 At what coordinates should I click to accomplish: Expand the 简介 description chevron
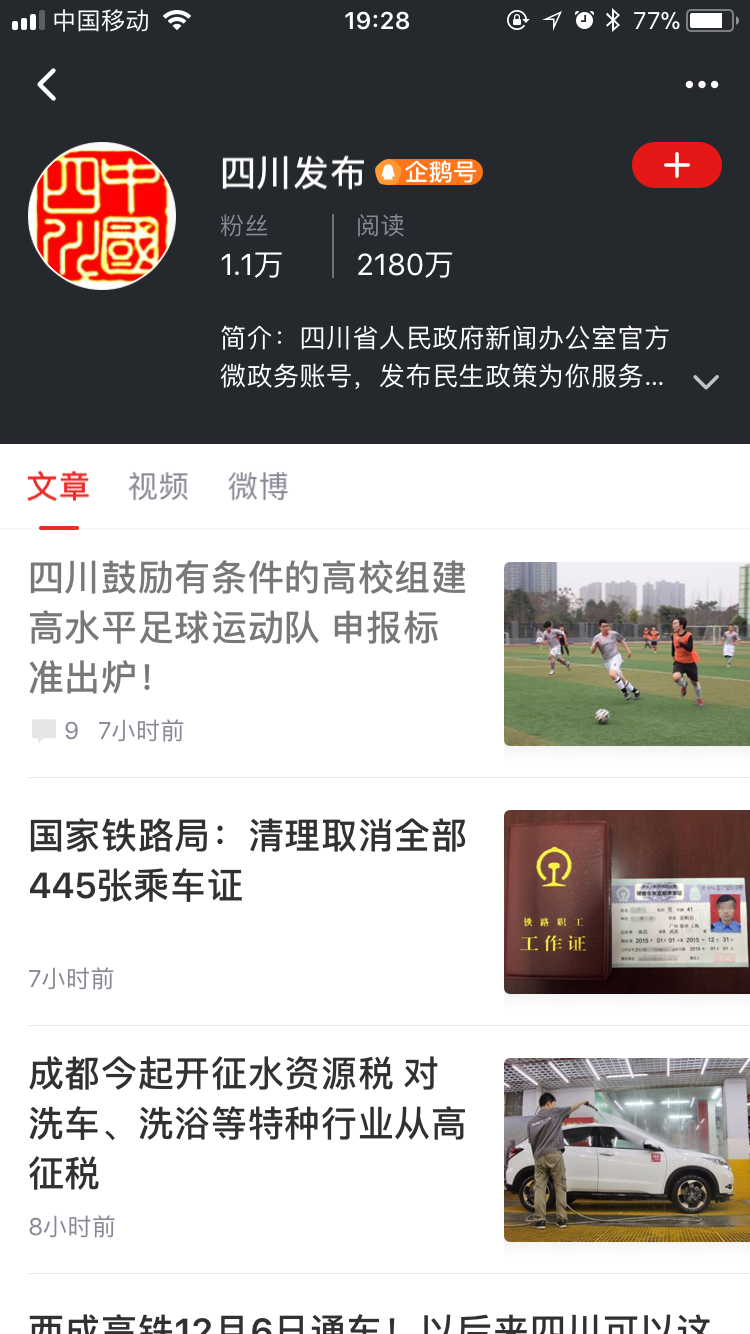coord(706,381)
